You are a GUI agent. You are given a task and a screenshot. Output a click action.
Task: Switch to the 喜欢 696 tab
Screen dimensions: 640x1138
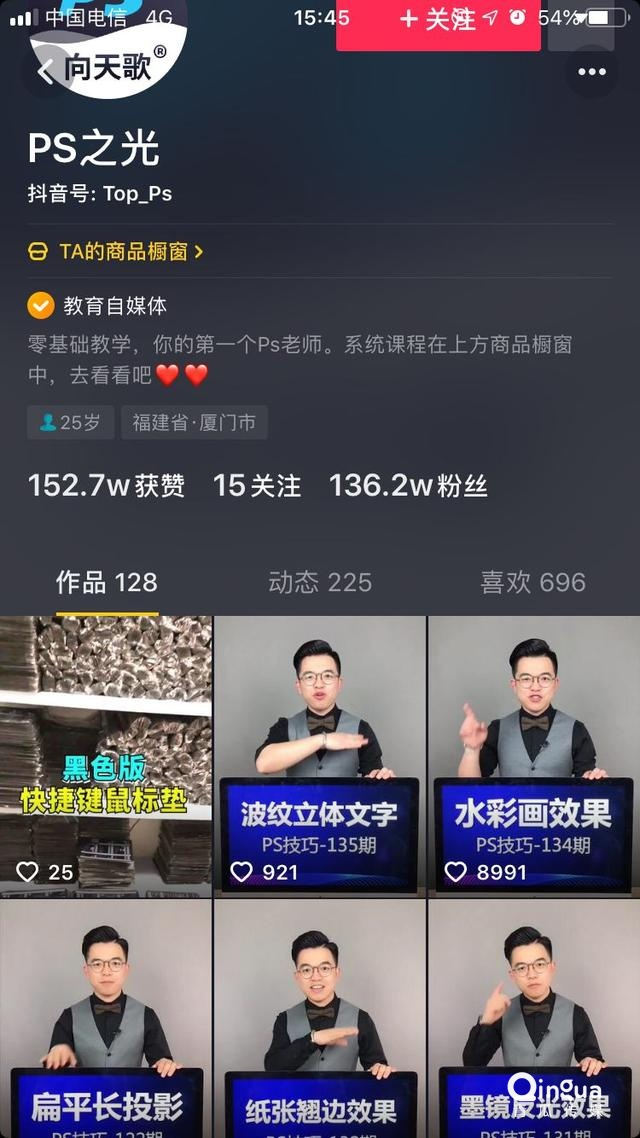coord(533,582)
